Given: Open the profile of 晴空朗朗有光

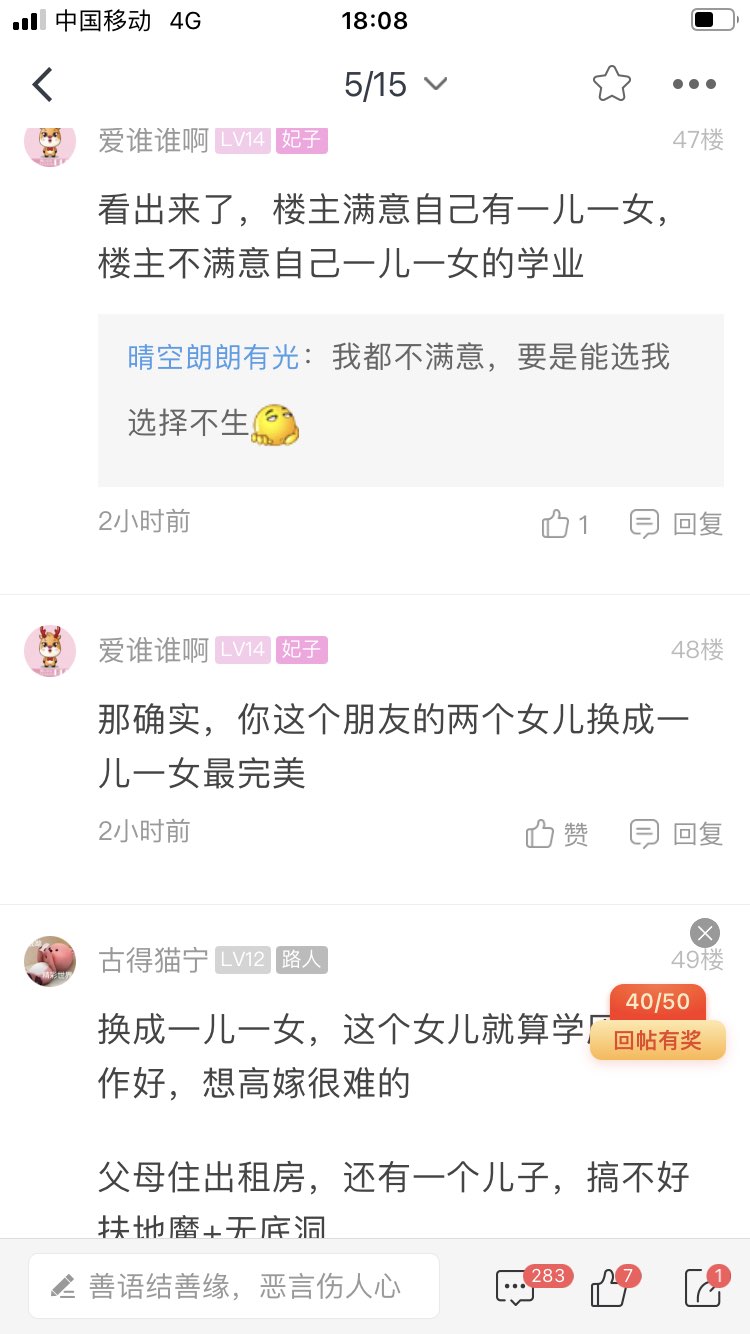Looking at the screenshot, I should (213, 357).
